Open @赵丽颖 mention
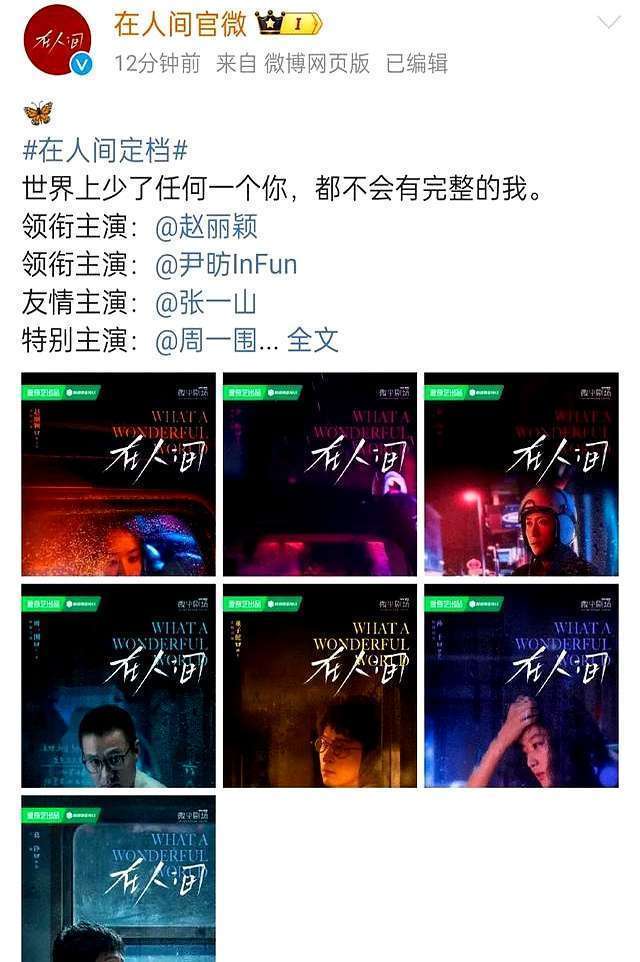Viewport: 640px width, 962px height. pyautogui.click(x=207, y=227)
